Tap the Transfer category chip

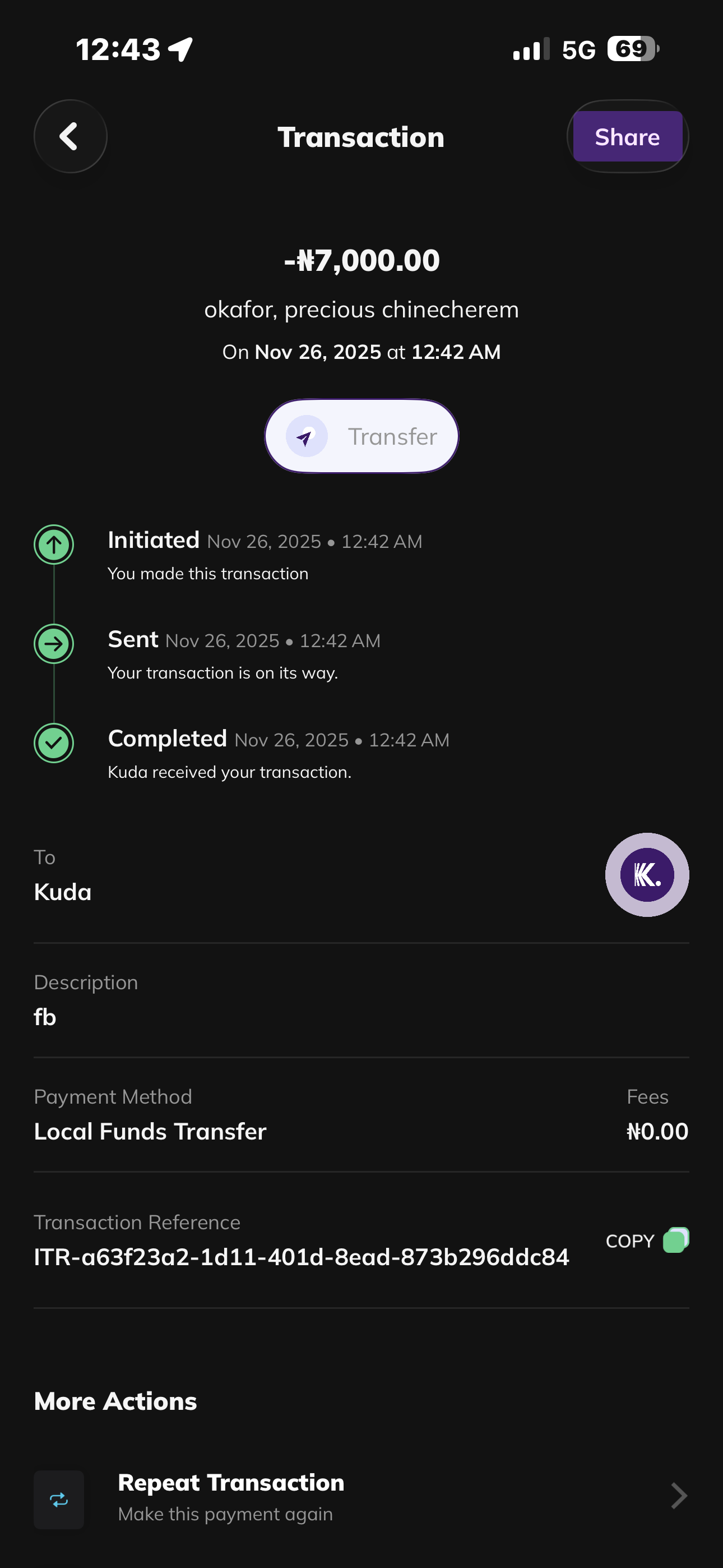(361, 436)
